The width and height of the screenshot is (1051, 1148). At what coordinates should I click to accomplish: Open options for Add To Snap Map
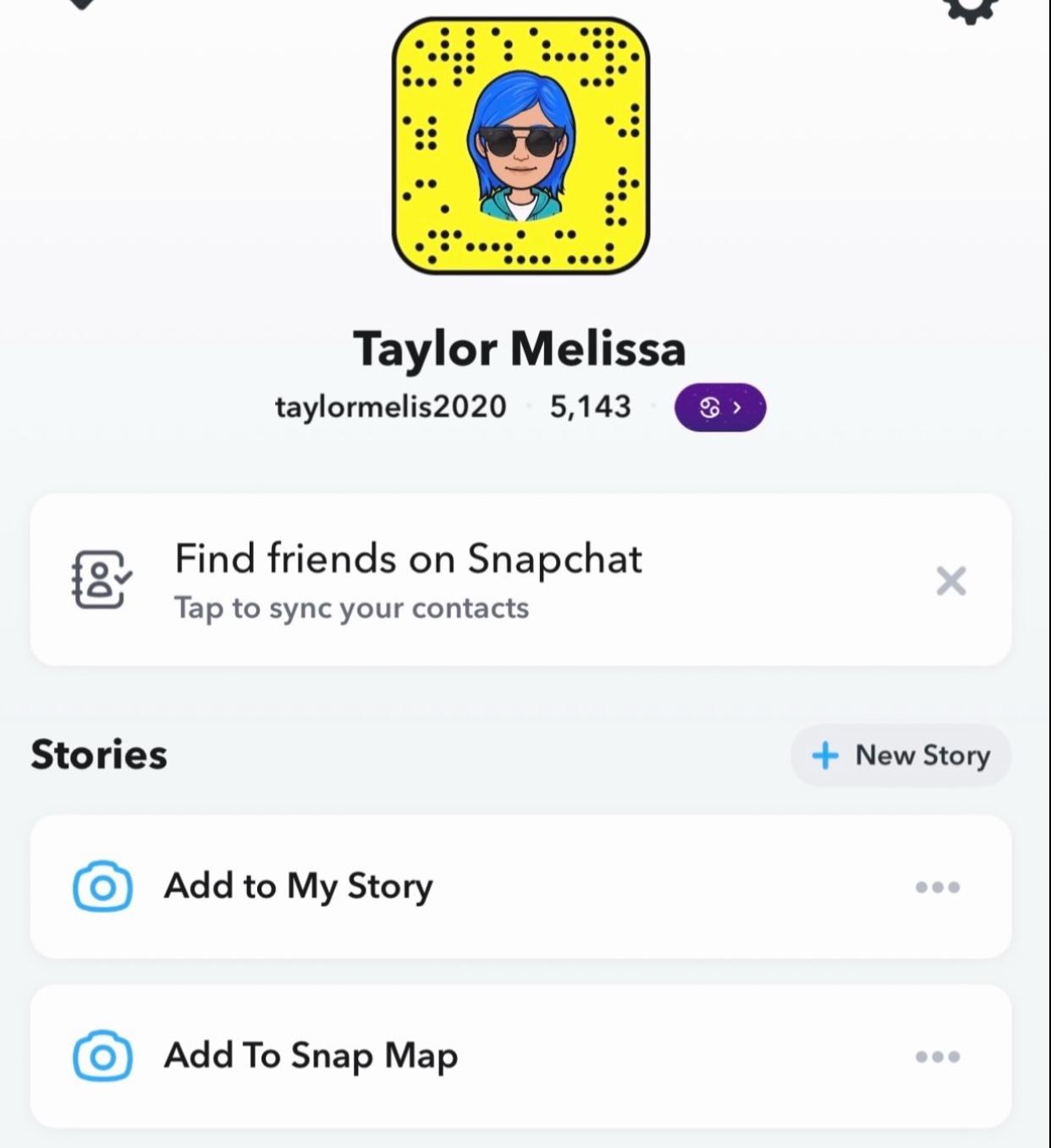(x=938, y=1057)
